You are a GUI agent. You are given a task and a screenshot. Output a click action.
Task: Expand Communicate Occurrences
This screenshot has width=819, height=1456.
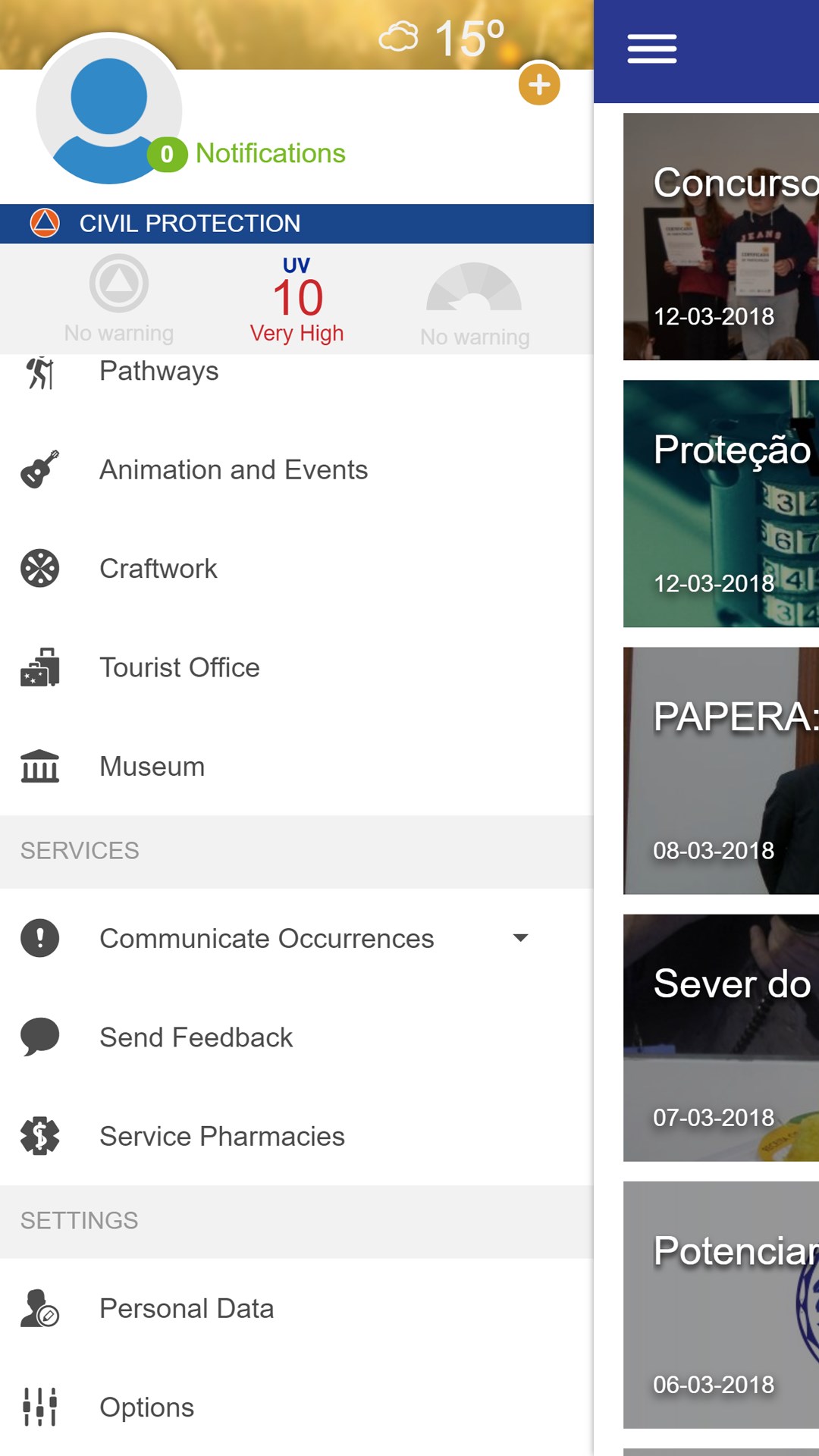point(266,939)
